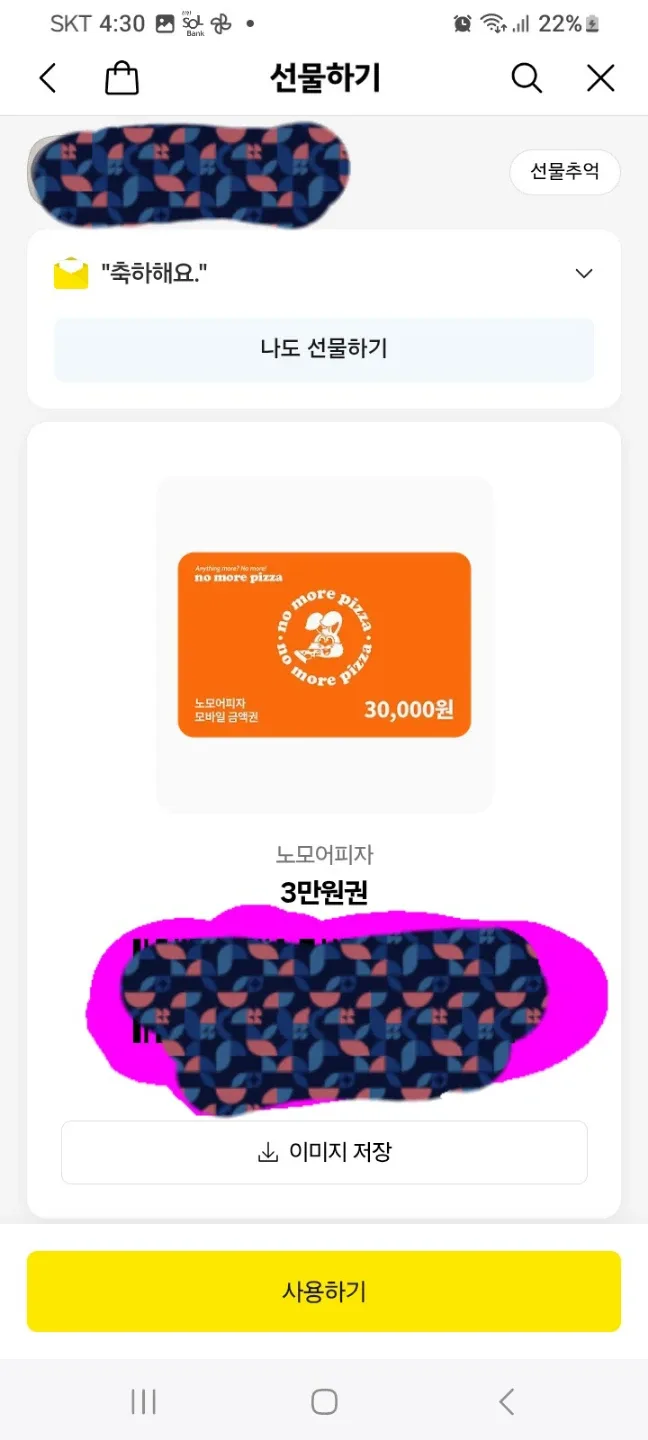This screenshot has height=1440, width=648.
Task: Expand the "축하해요." message
Action: [x=584, y=274]
